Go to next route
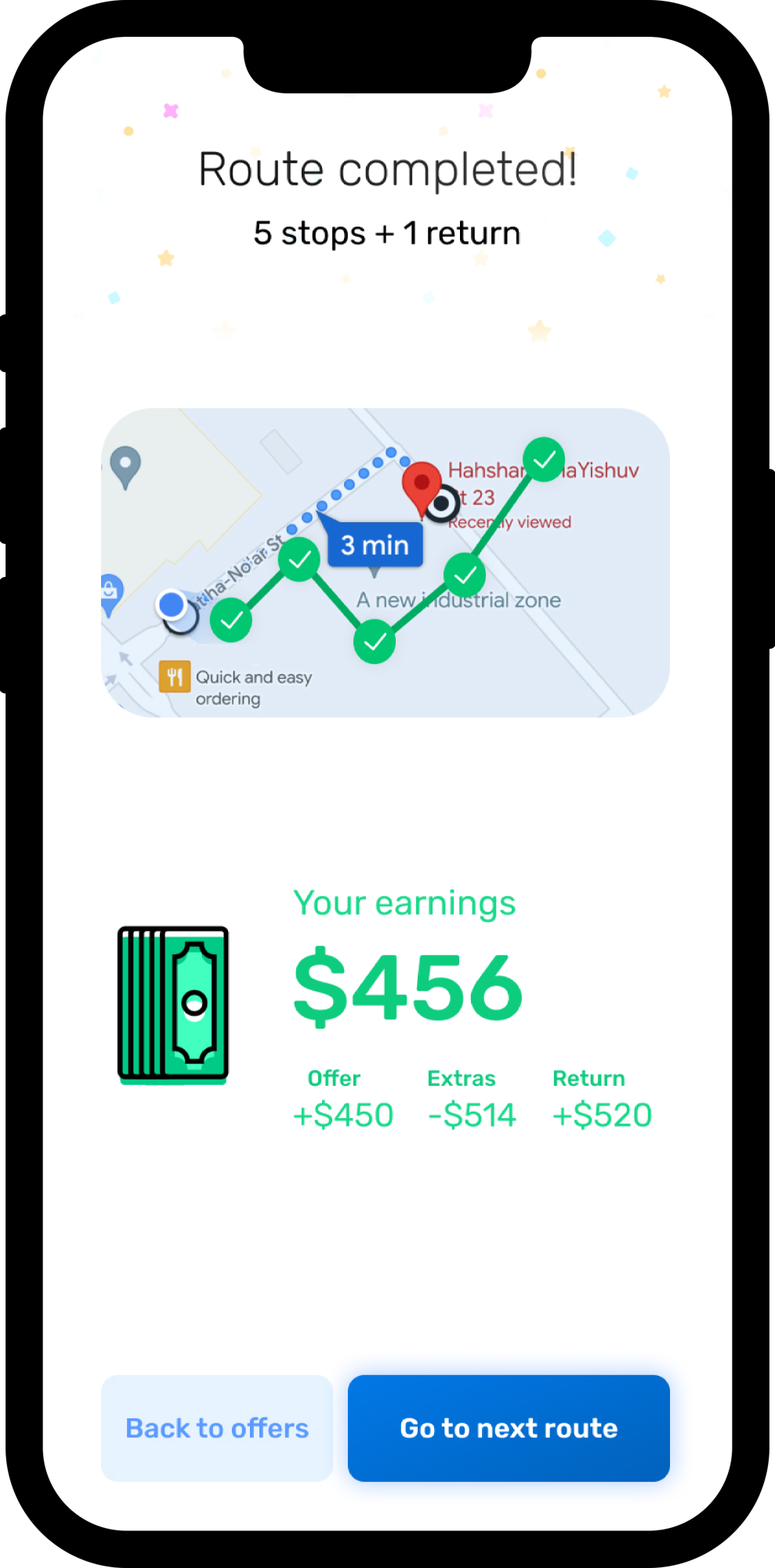The image size is (775, 1568). (x=509, y=1428)
